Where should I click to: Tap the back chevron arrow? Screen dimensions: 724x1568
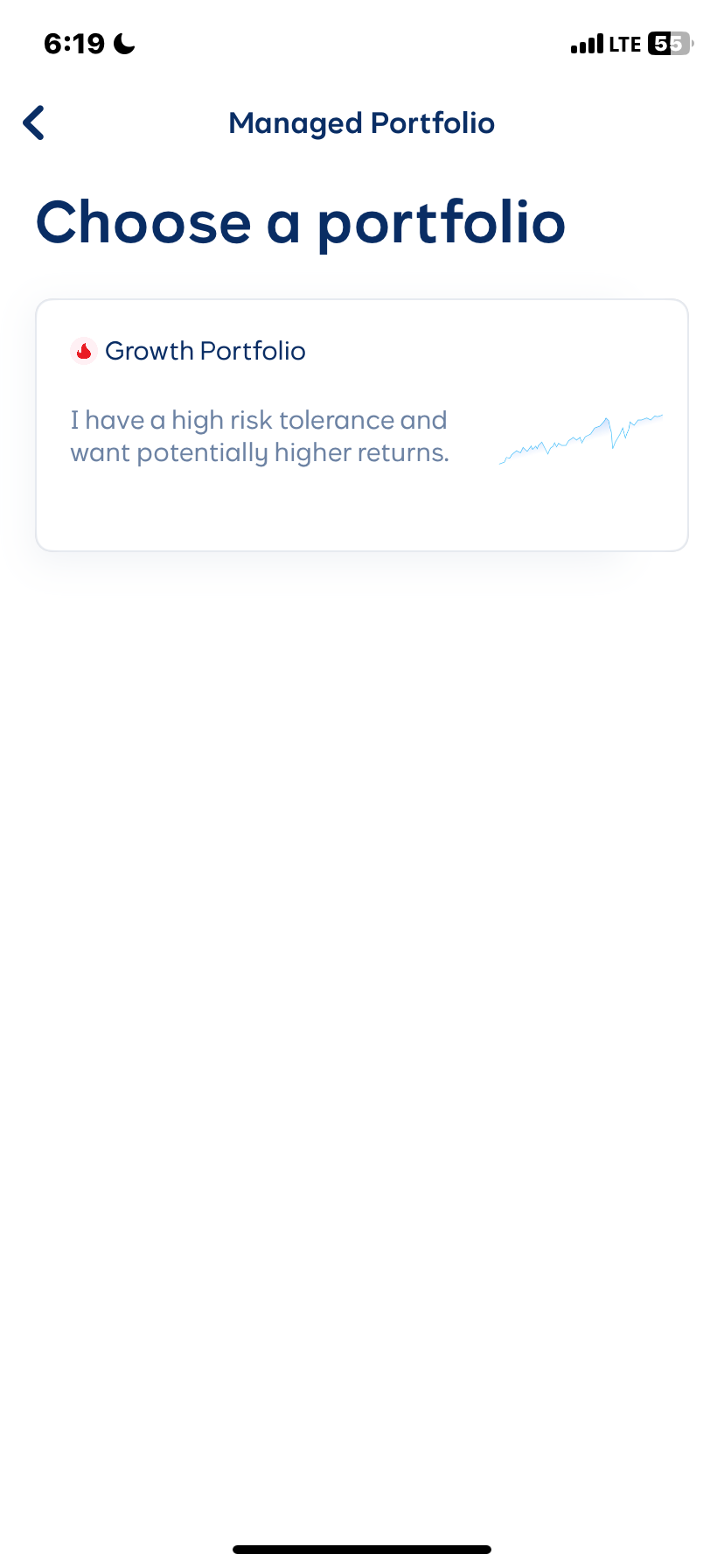(x=33, y=122)
